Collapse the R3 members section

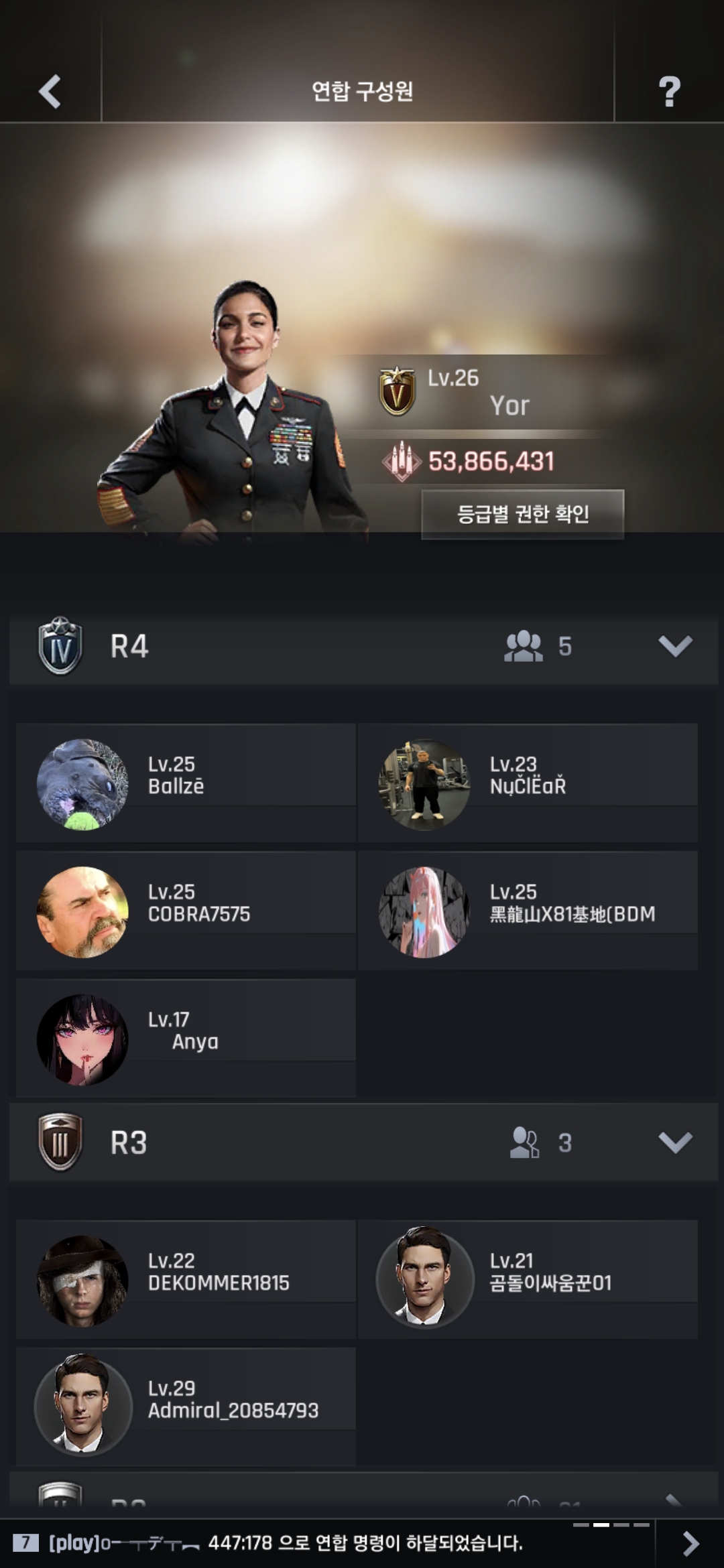[674, 1142]
